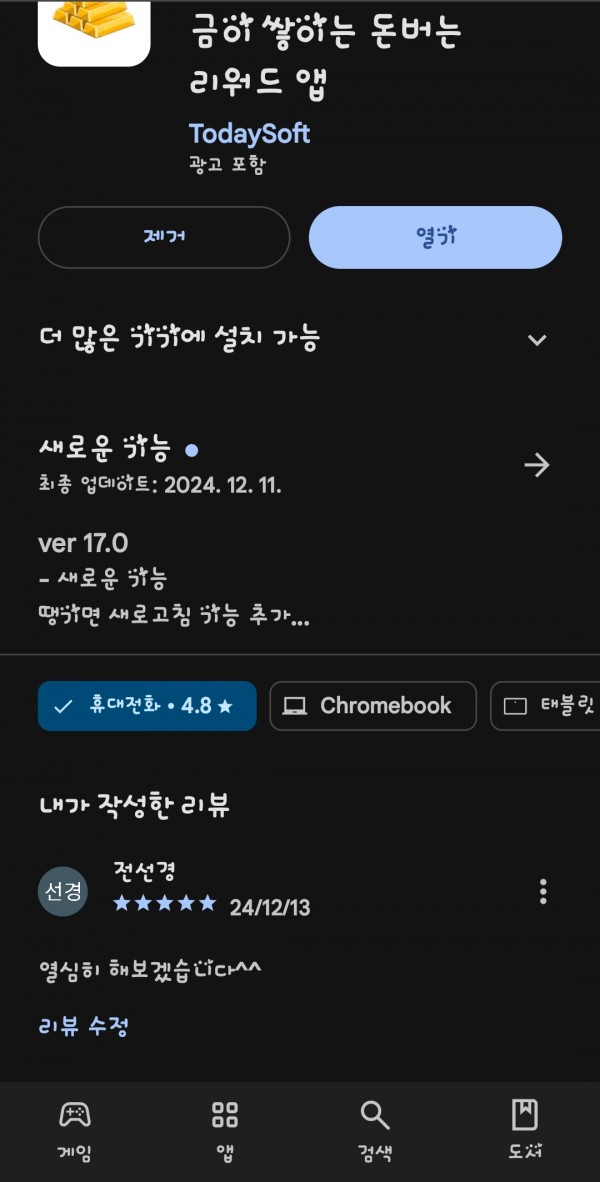Screen dimensions: 600x1182
Task: Open 새로운 기능 details arrow
Action: (x=537, y=465)
